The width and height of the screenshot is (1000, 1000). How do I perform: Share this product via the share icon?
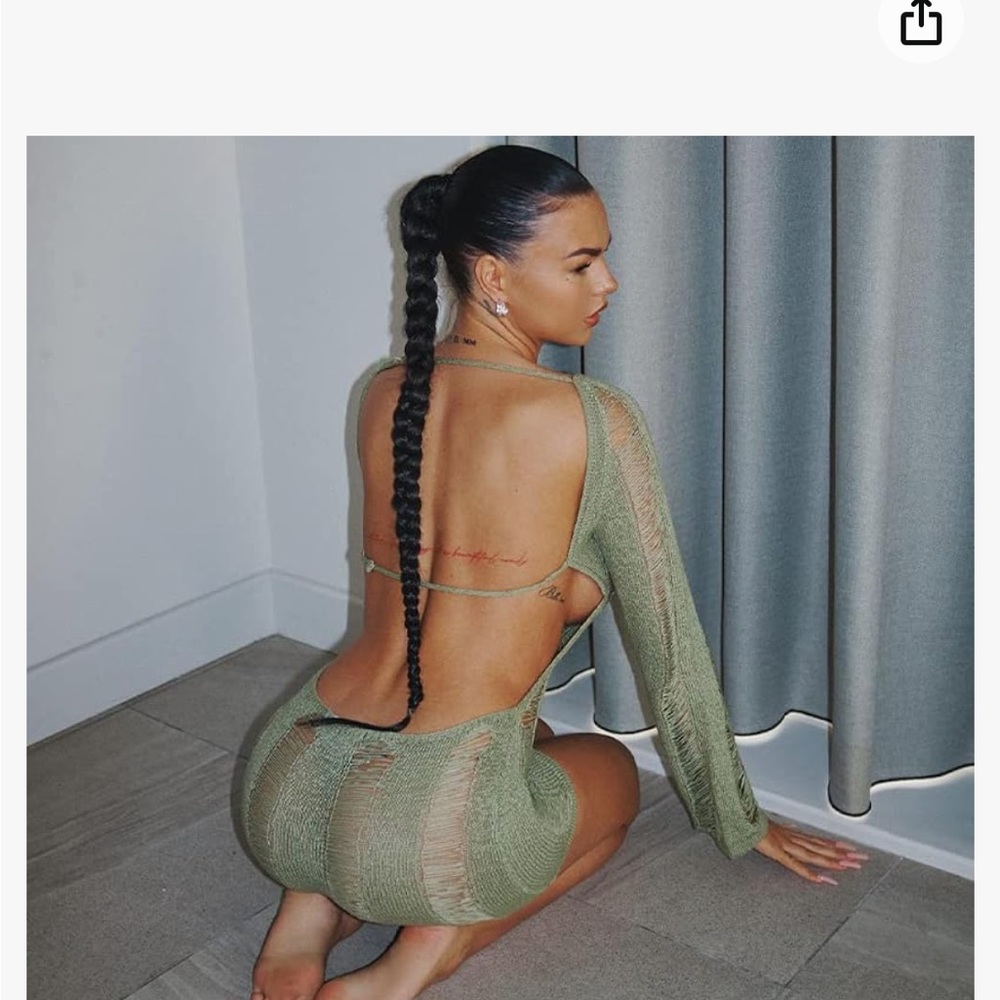point(920,24)
